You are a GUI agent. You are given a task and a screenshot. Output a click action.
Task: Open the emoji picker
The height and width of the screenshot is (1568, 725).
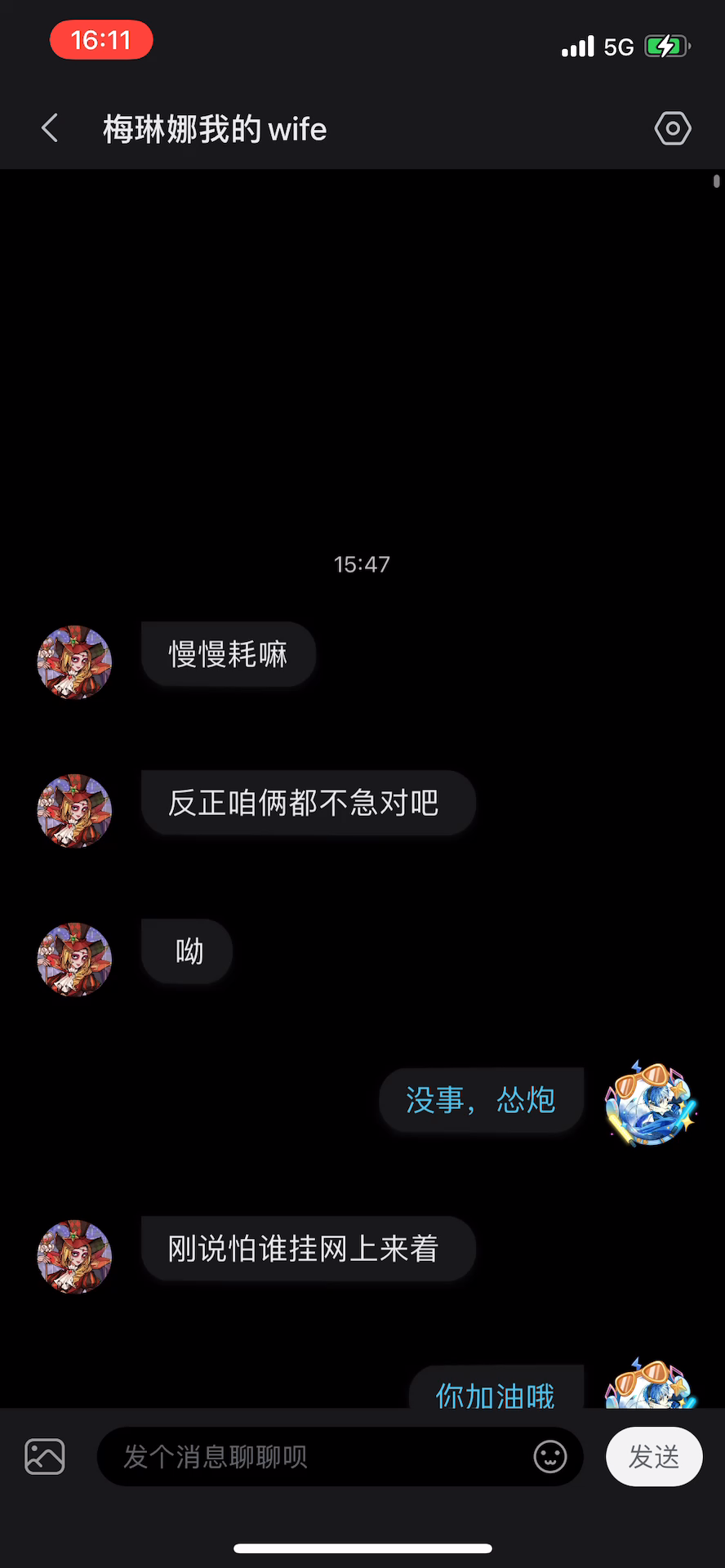549,1456
